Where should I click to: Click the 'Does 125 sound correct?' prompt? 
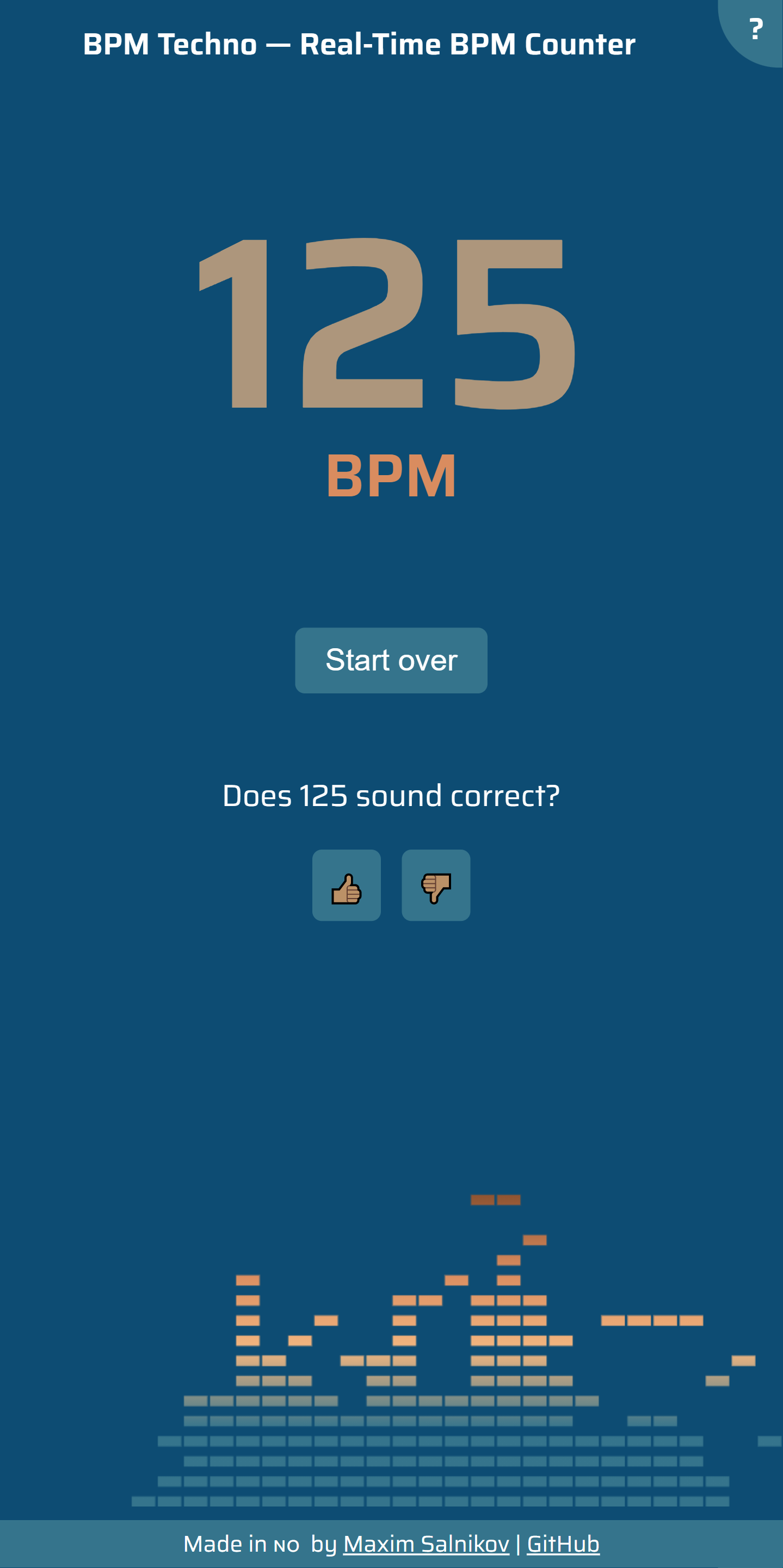391,795
